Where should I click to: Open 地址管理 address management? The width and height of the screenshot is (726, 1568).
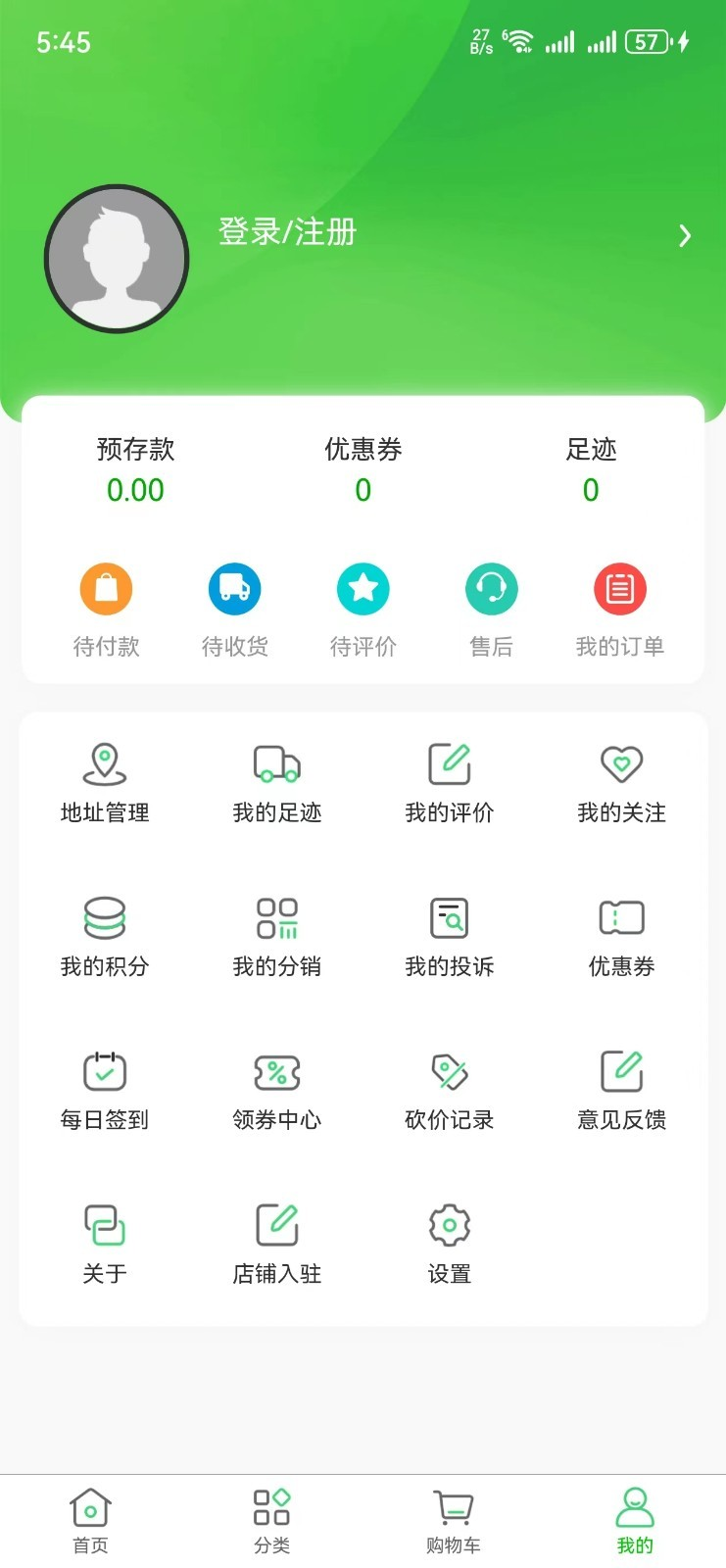pos(105,782)
